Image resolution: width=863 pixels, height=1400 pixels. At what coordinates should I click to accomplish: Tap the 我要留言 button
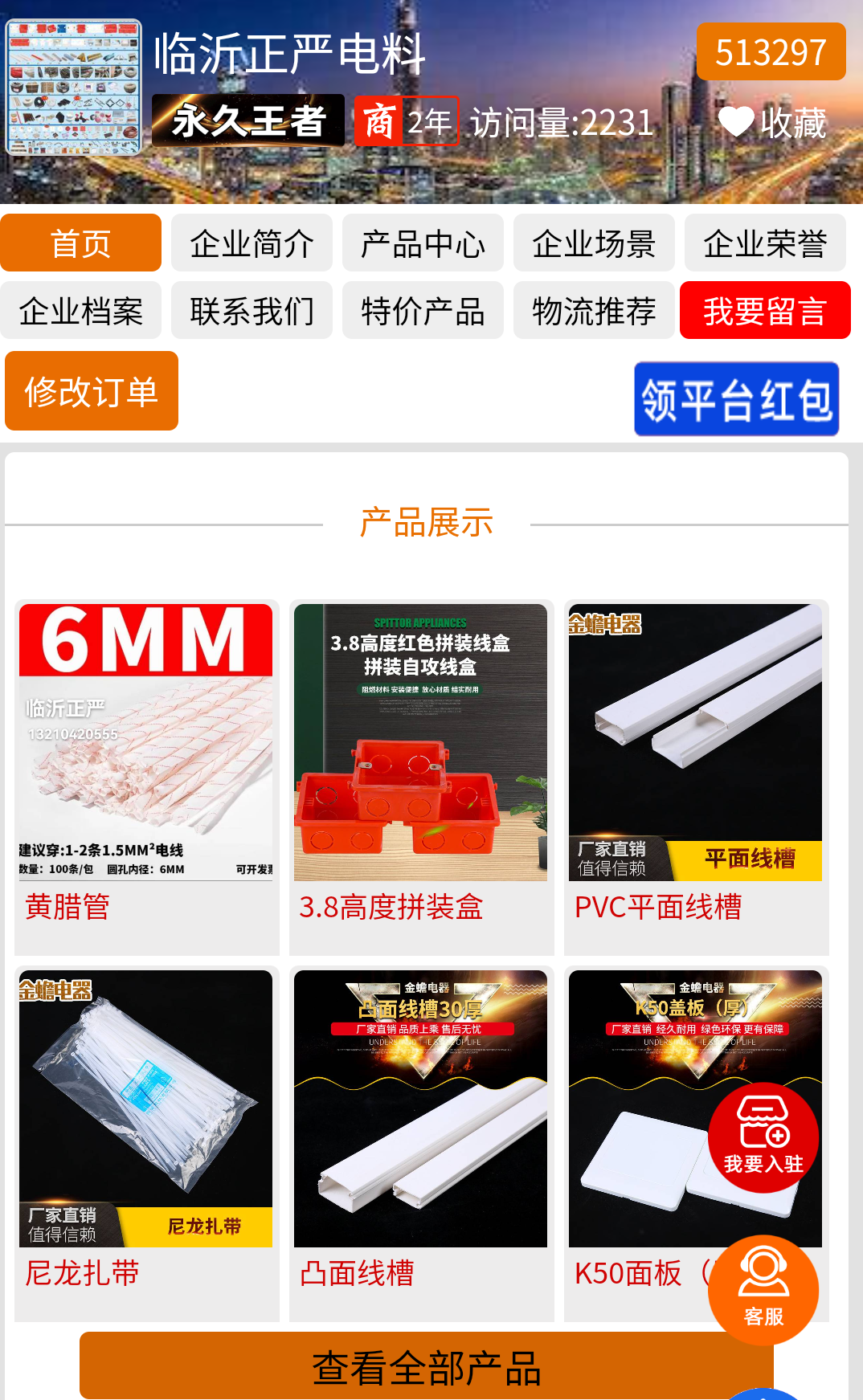click(765, 311)
